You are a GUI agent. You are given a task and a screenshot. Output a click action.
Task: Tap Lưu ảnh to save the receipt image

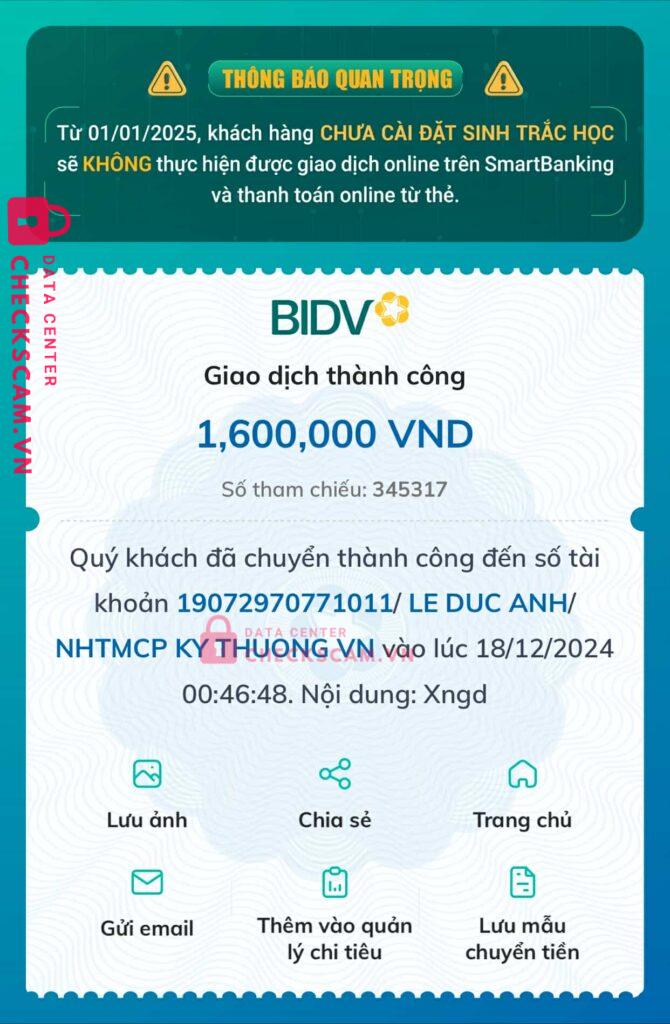[x=147, y=794]
